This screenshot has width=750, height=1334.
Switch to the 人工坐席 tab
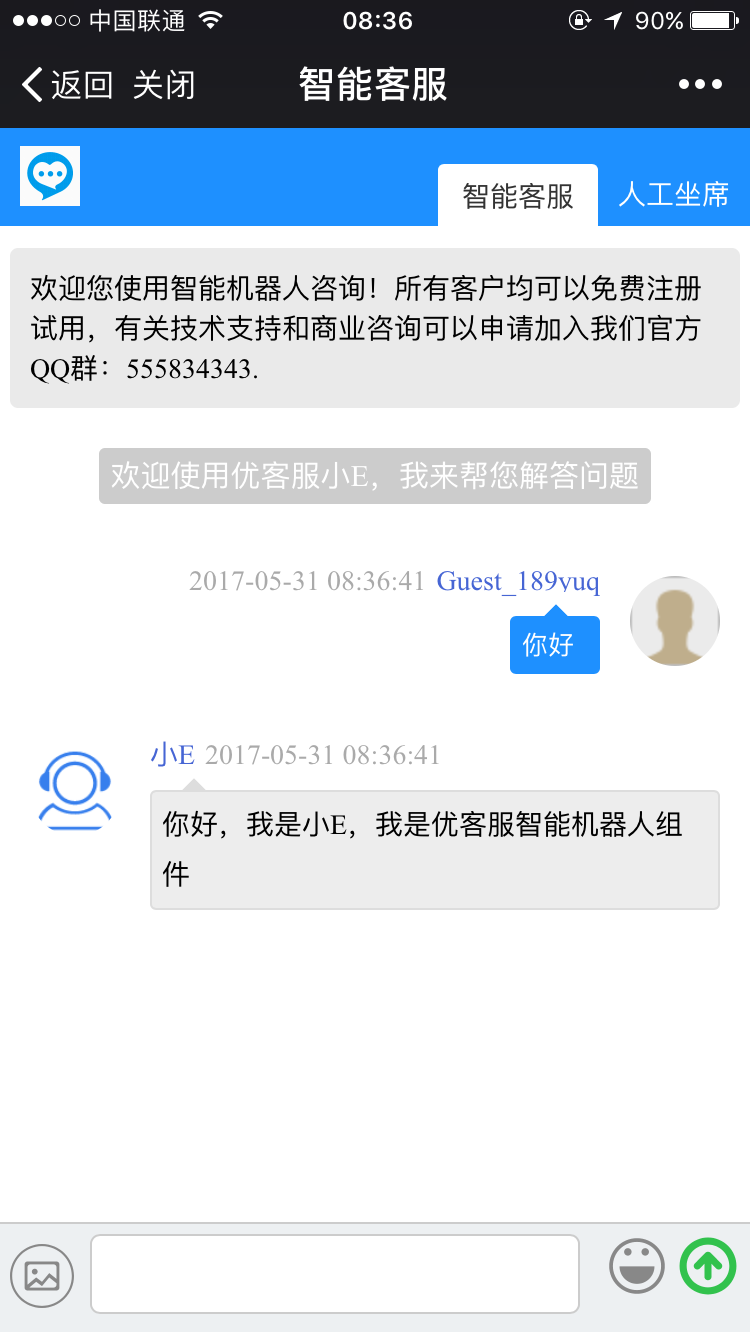(x=673, y=195)
